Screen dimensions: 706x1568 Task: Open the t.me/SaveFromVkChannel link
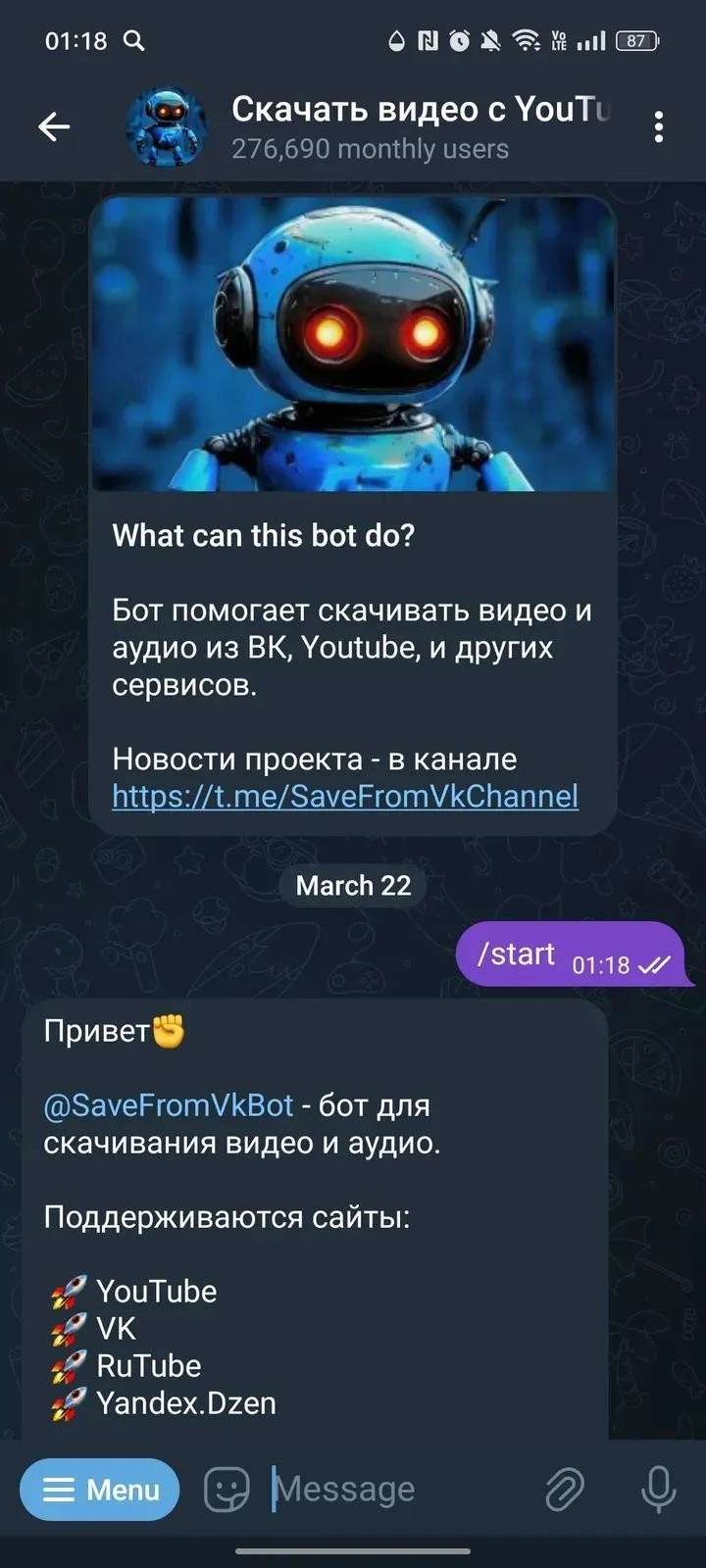(345, 796)
